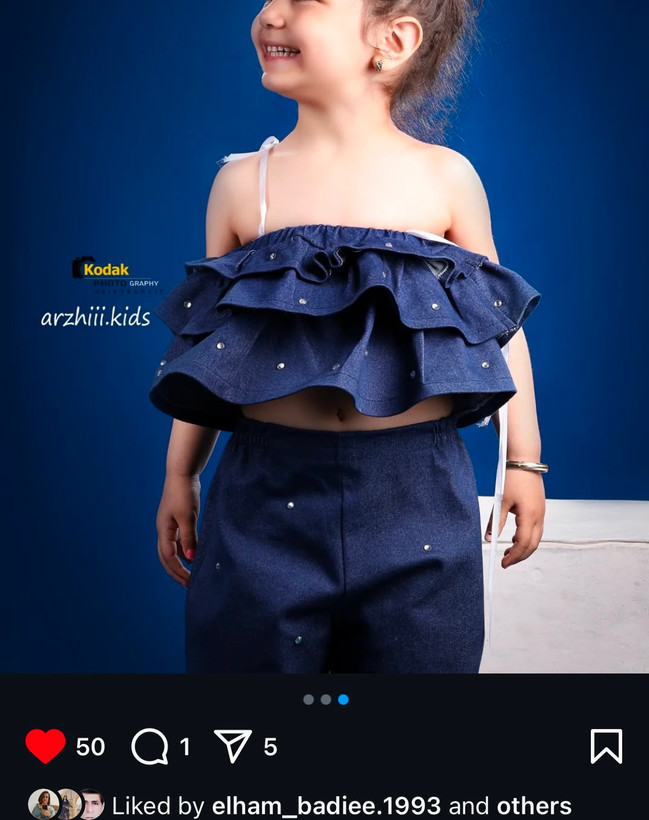649x820 pixels.
Task: Share post using paper plane icon
Action: (232, 746)
